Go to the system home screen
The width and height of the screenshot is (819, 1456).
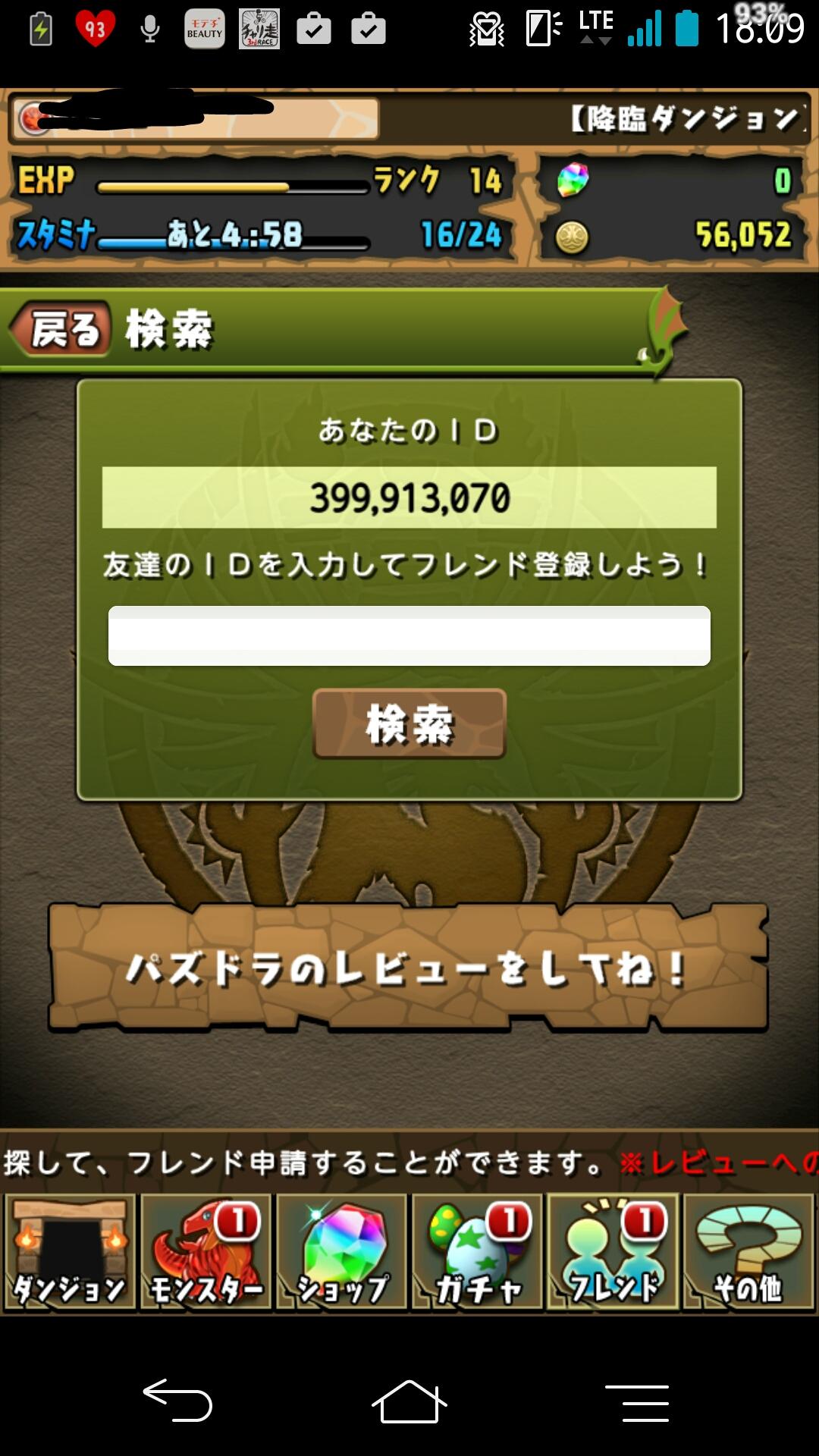click(x=409, y=1401)
